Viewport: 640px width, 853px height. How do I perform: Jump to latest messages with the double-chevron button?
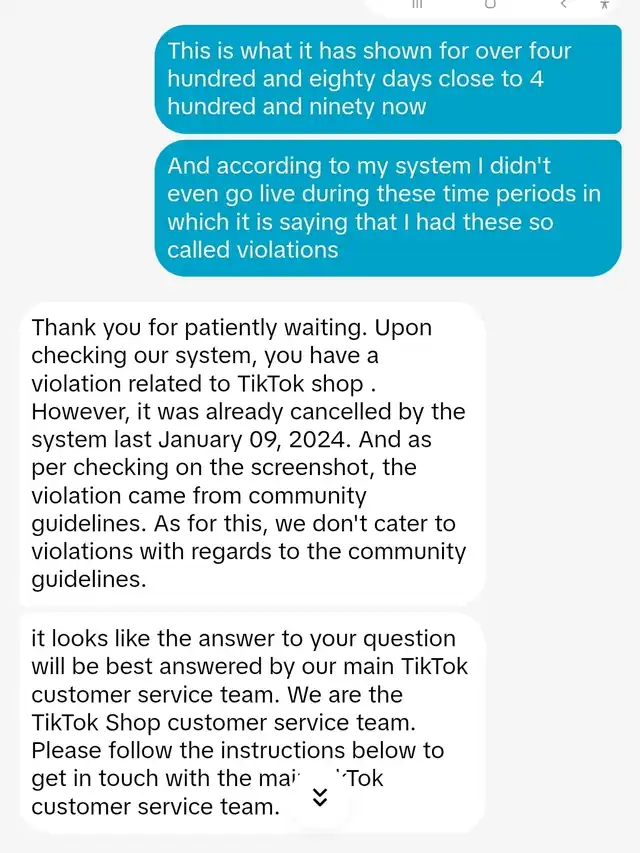(x=321, y=796)
